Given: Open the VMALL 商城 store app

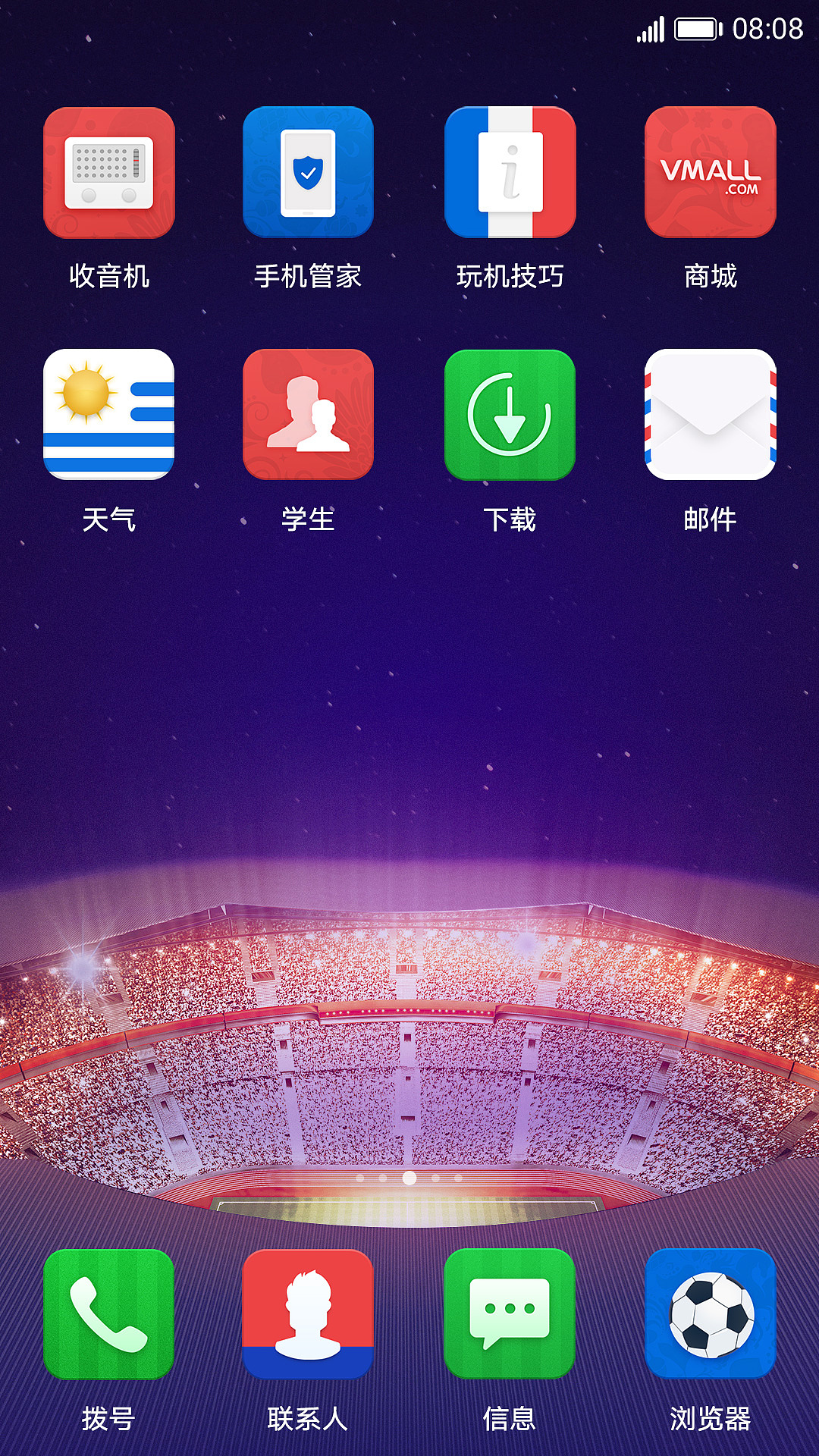Looking at the screenshot, I should [x=711, y=173].
